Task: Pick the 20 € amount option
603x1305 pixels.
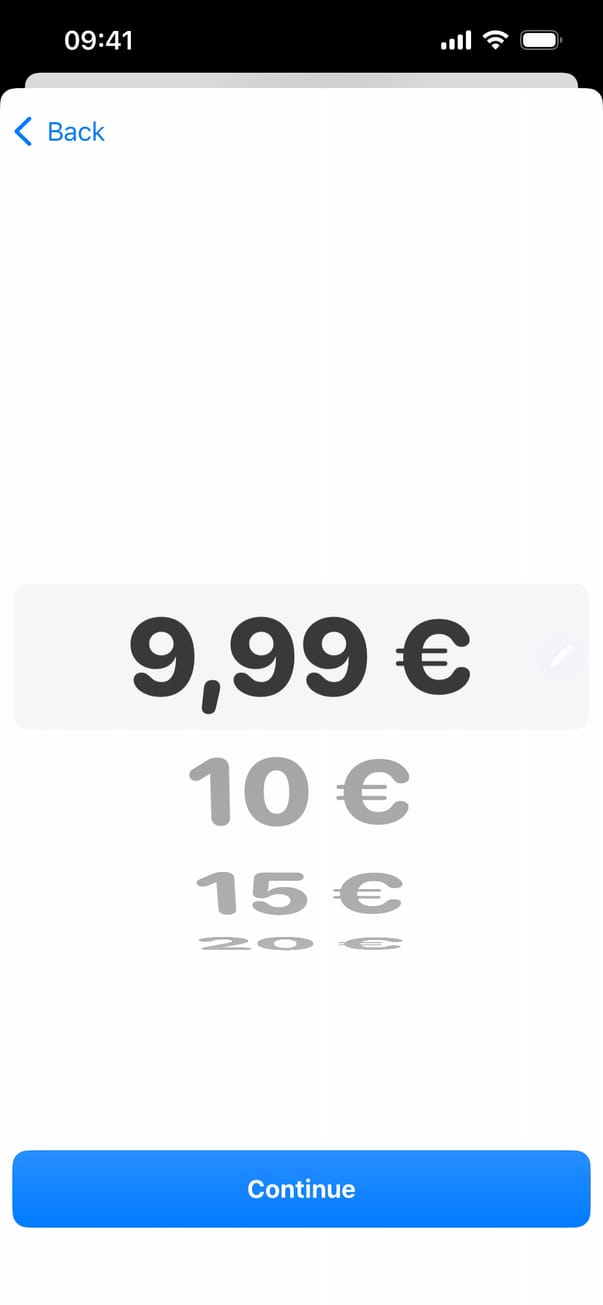Action: 299,943
